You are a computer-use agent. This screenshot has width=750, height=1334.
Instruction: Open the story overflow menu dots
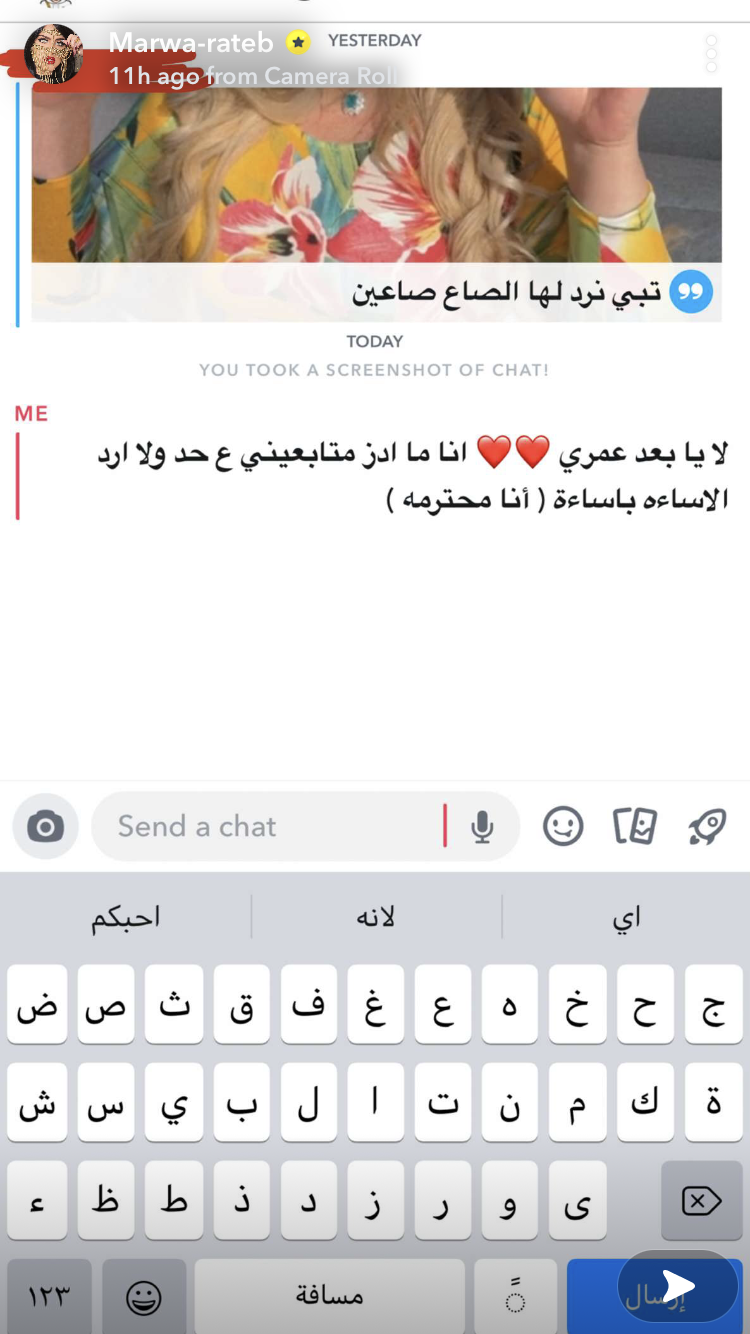pos(711,54)
